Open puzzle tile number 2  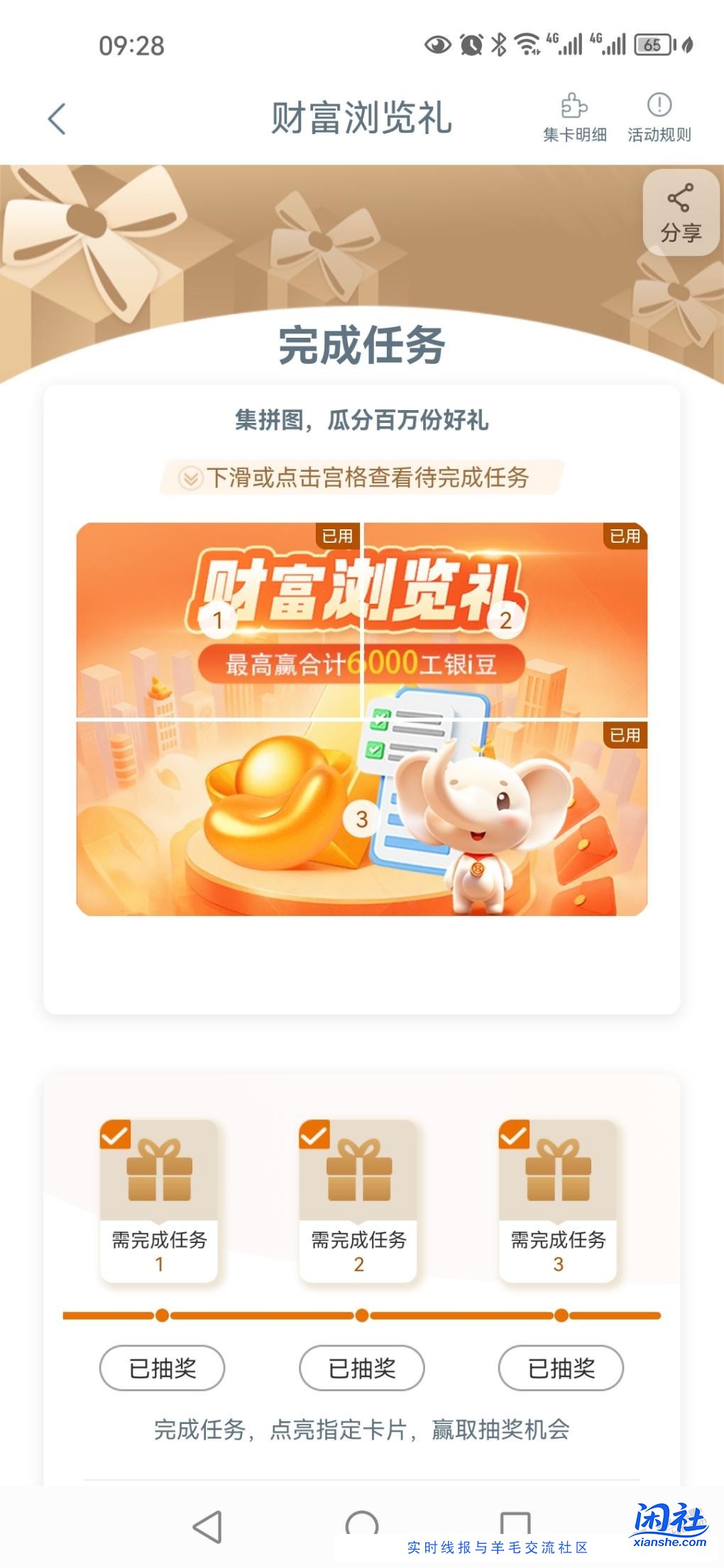click(505, 620)
